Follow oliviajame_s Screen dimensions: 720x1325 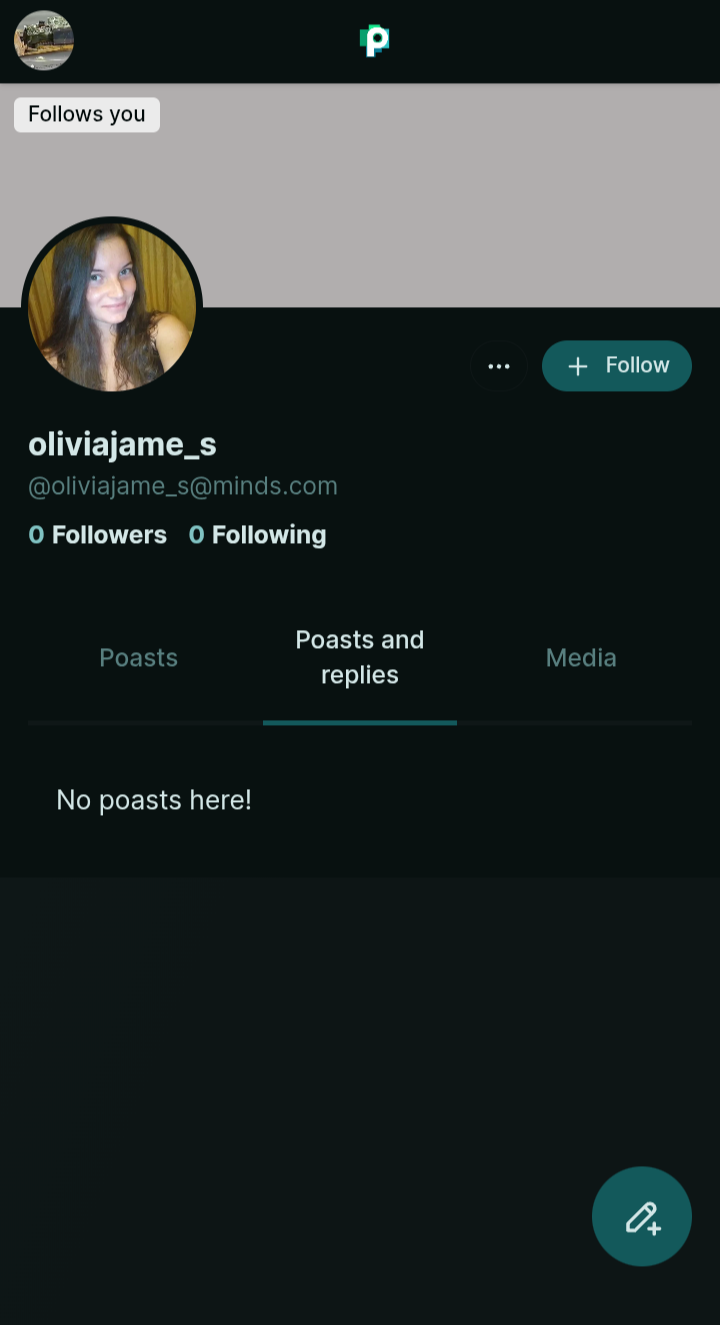[x=617, y=366]
